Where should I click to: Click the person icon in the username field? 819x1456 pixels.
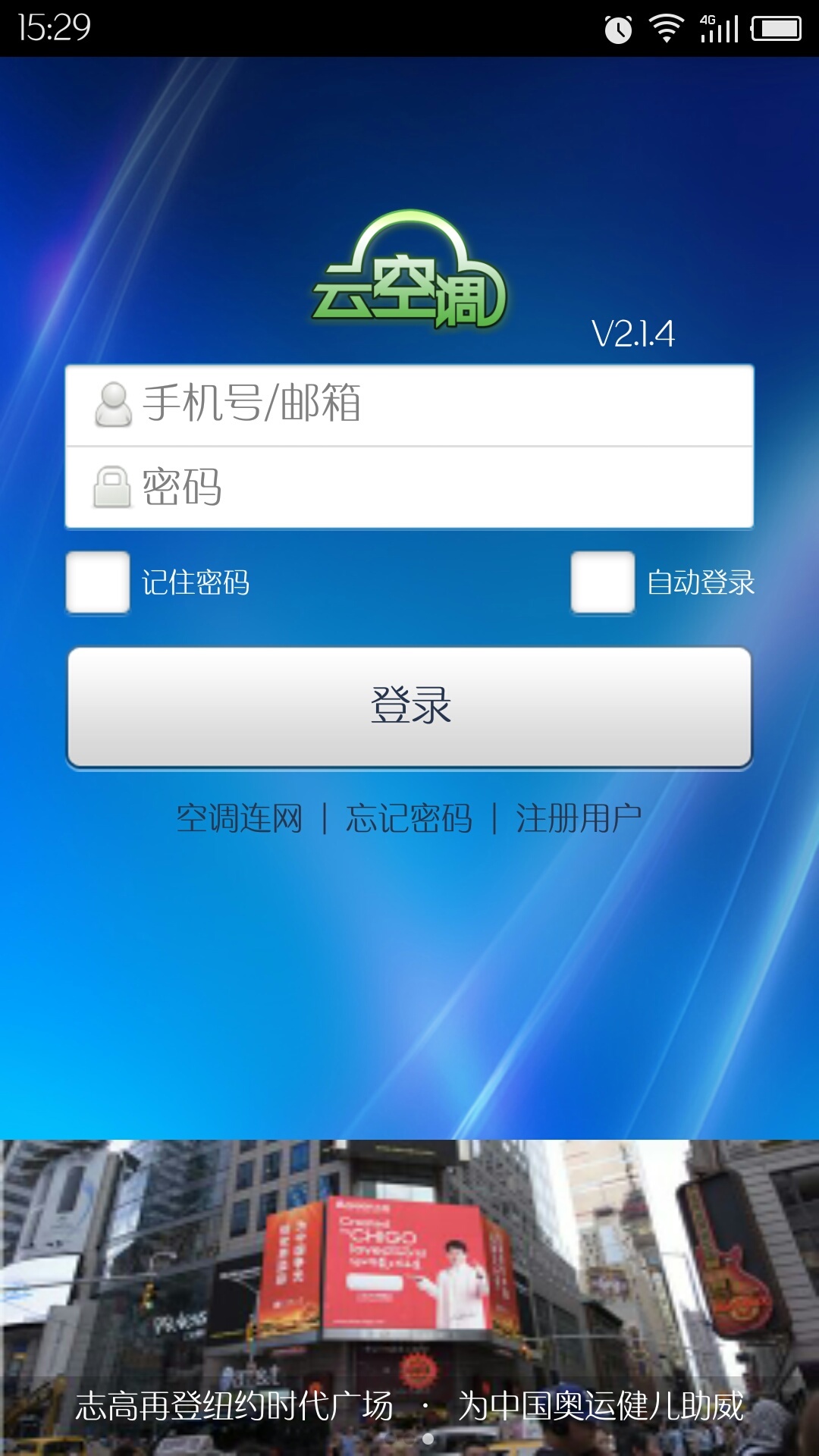tap(112, 406)
